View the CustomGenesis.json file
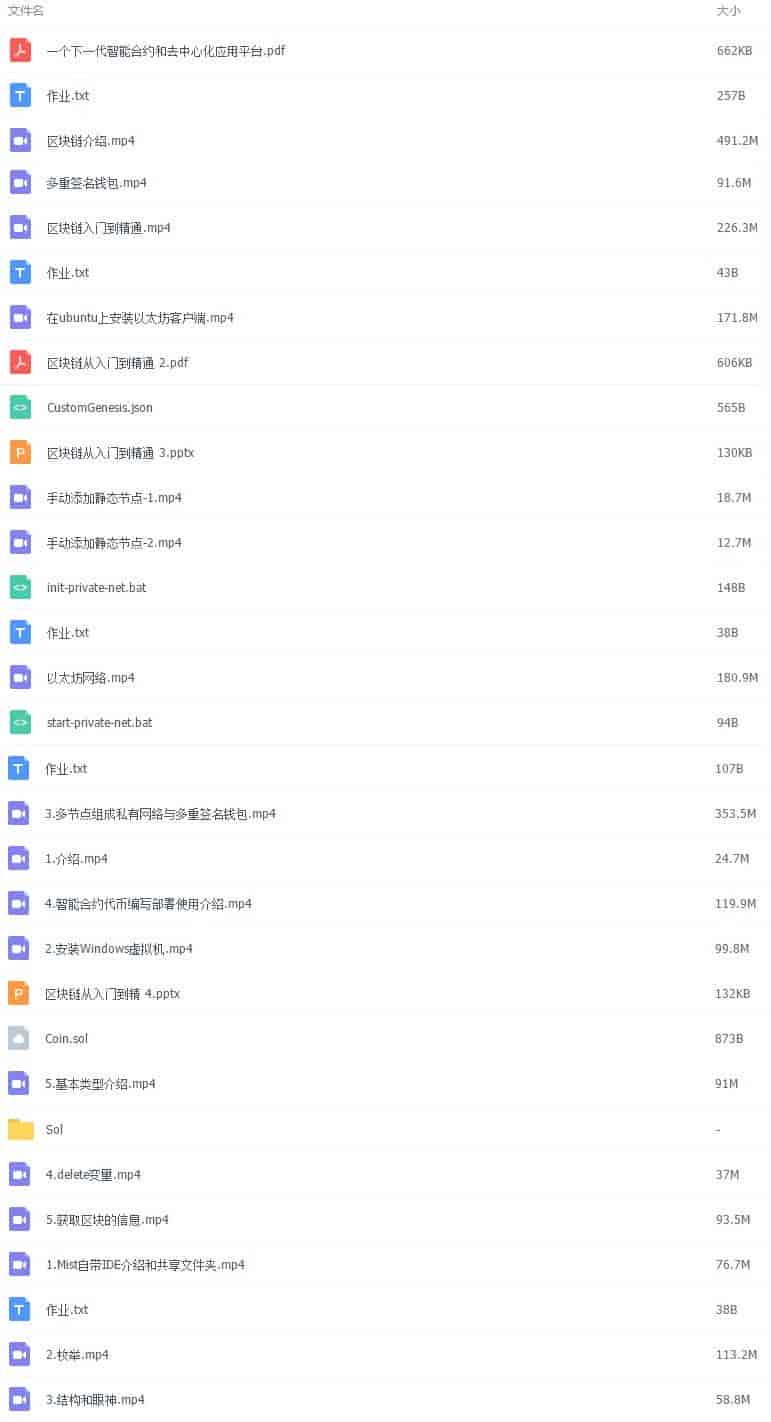The image size is (771, 1422). point(99,408)
